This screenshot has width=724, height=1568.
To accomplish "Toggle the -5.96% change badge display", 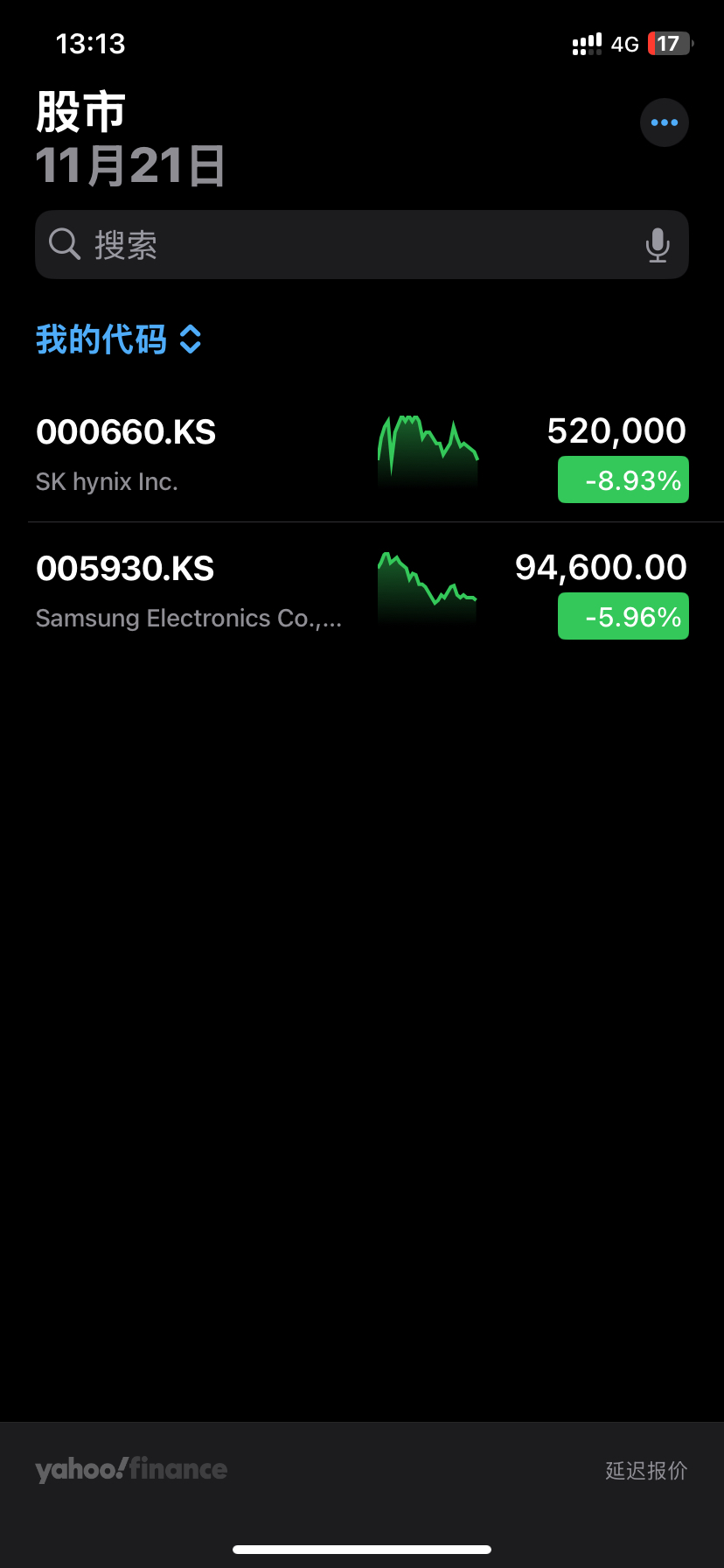I will (623, 617).
